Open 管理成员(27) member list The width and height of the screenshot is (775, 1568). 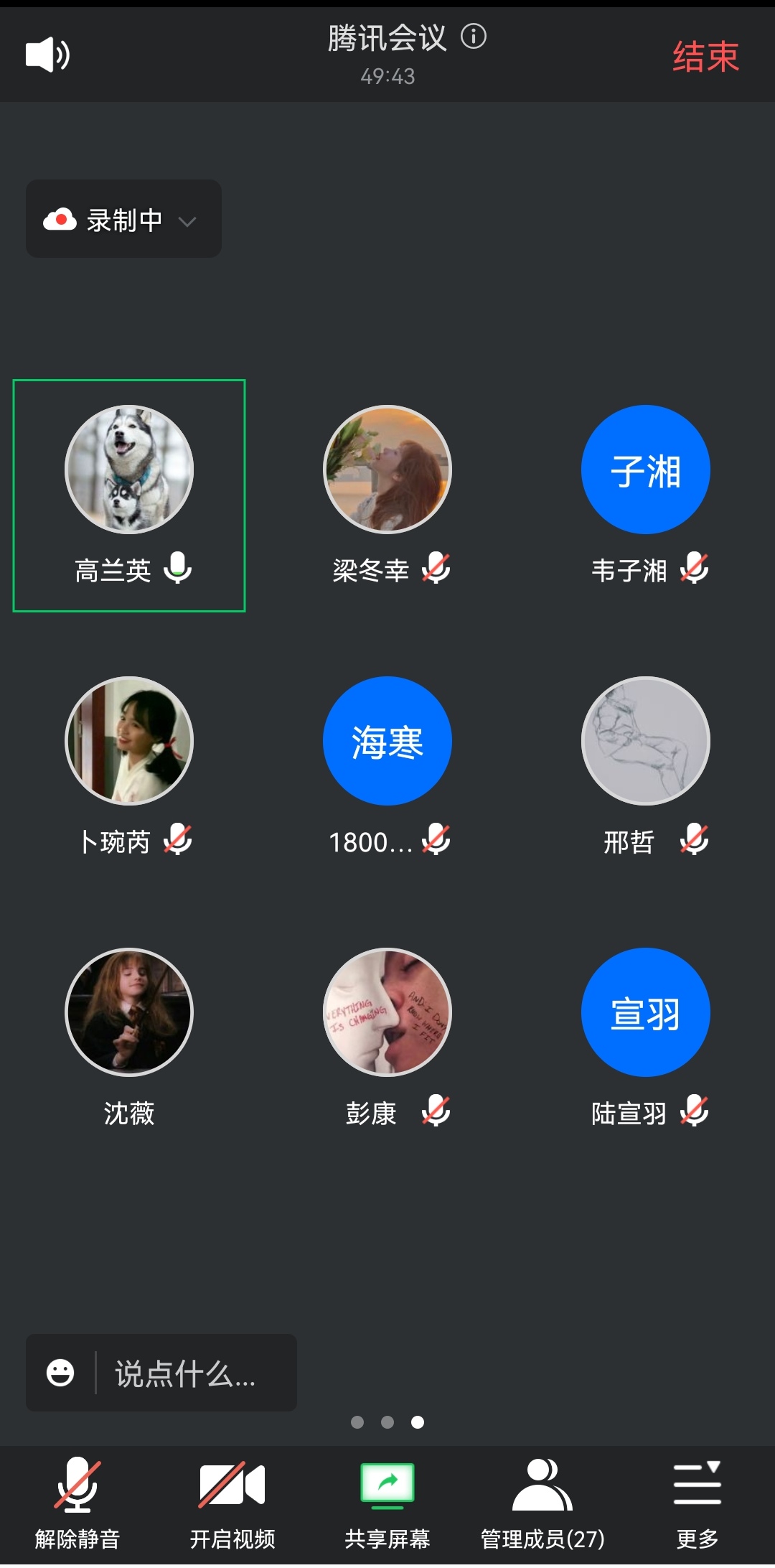click(x=542, y=1503)
